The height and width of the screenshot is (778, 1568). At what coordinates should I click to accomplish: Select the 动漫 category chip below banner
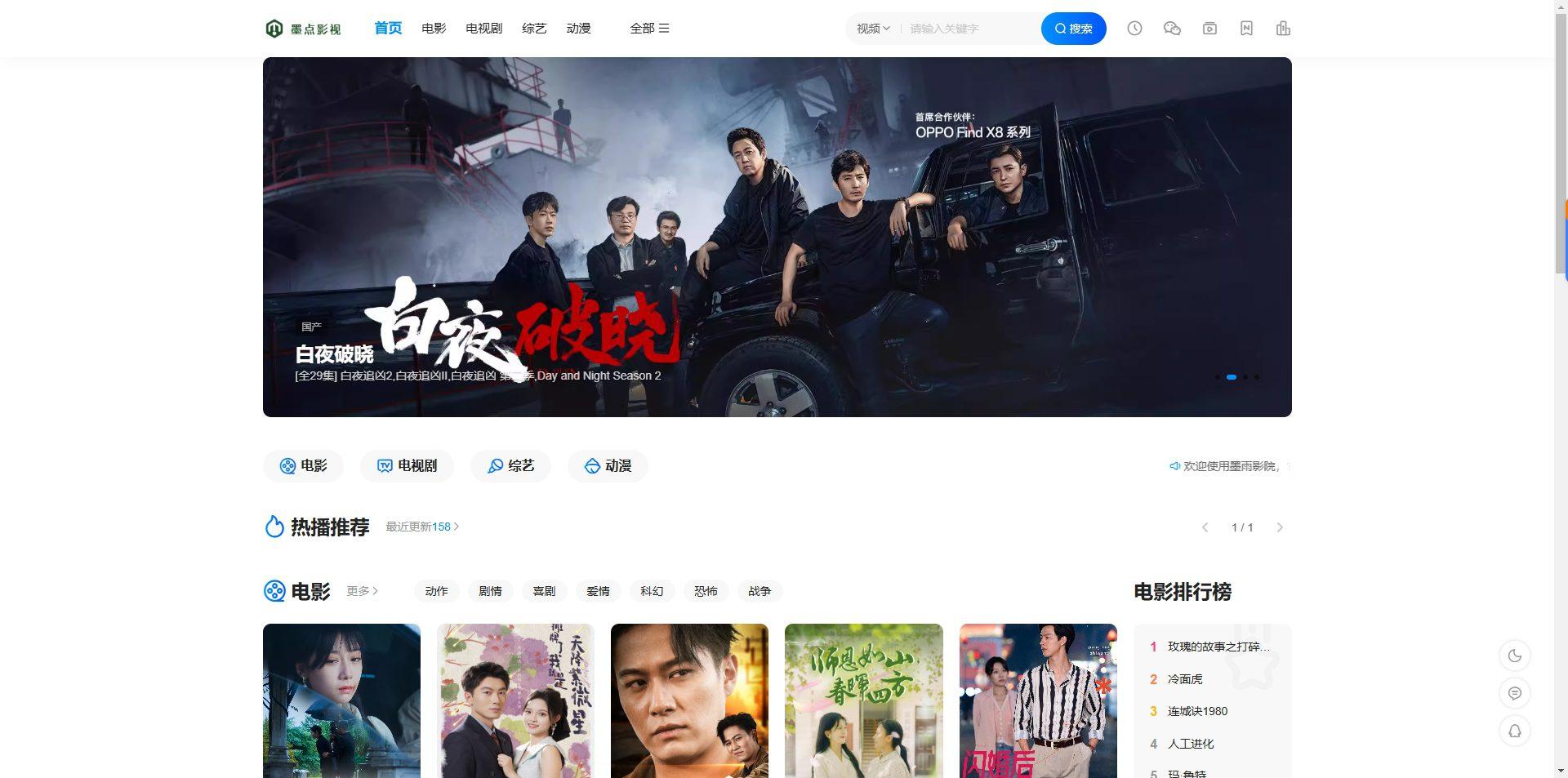click(x=608, y=466)
